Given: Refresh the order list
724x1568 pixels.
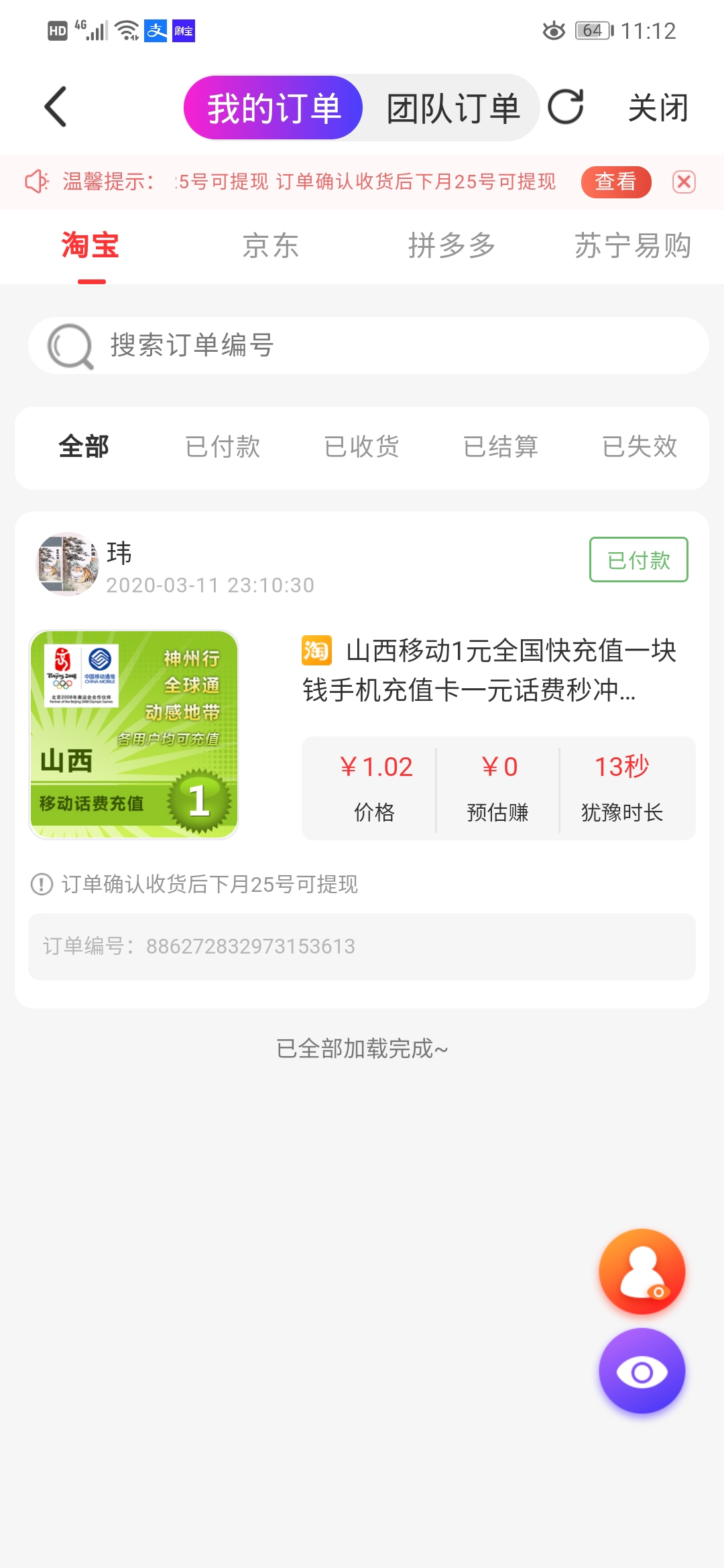Looking at the screenshot, I should point(565,107).
